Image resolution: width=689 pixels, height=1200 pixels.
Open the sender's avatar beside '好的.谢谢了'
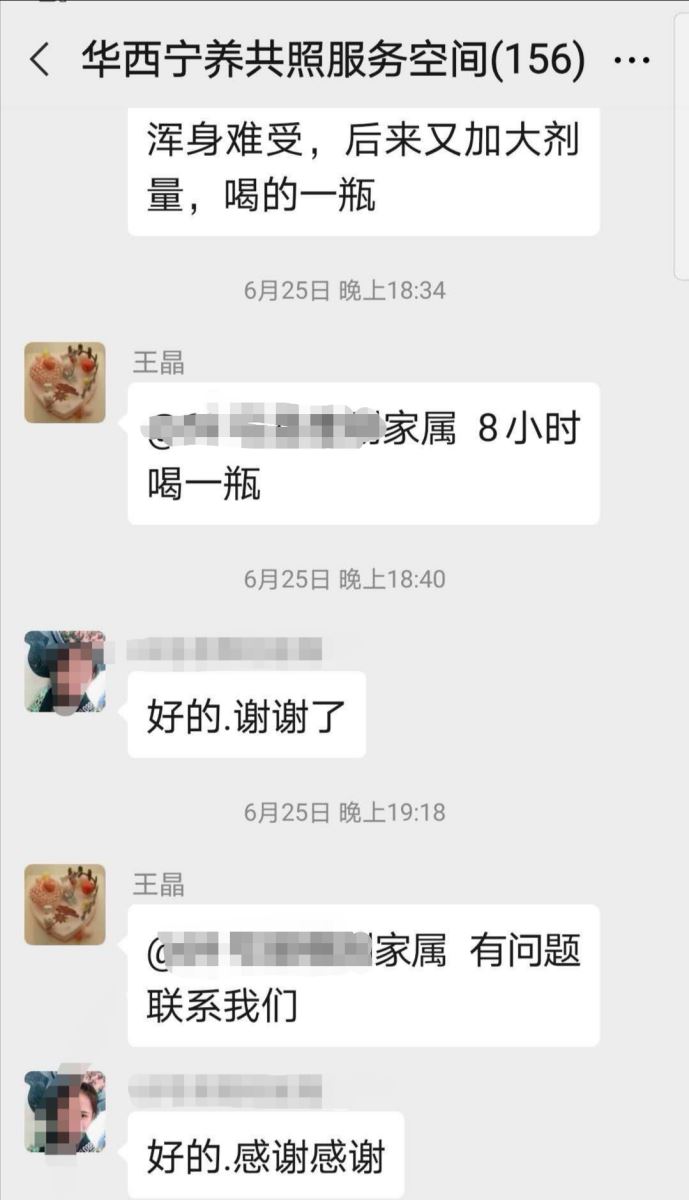(x=65, y=671)
